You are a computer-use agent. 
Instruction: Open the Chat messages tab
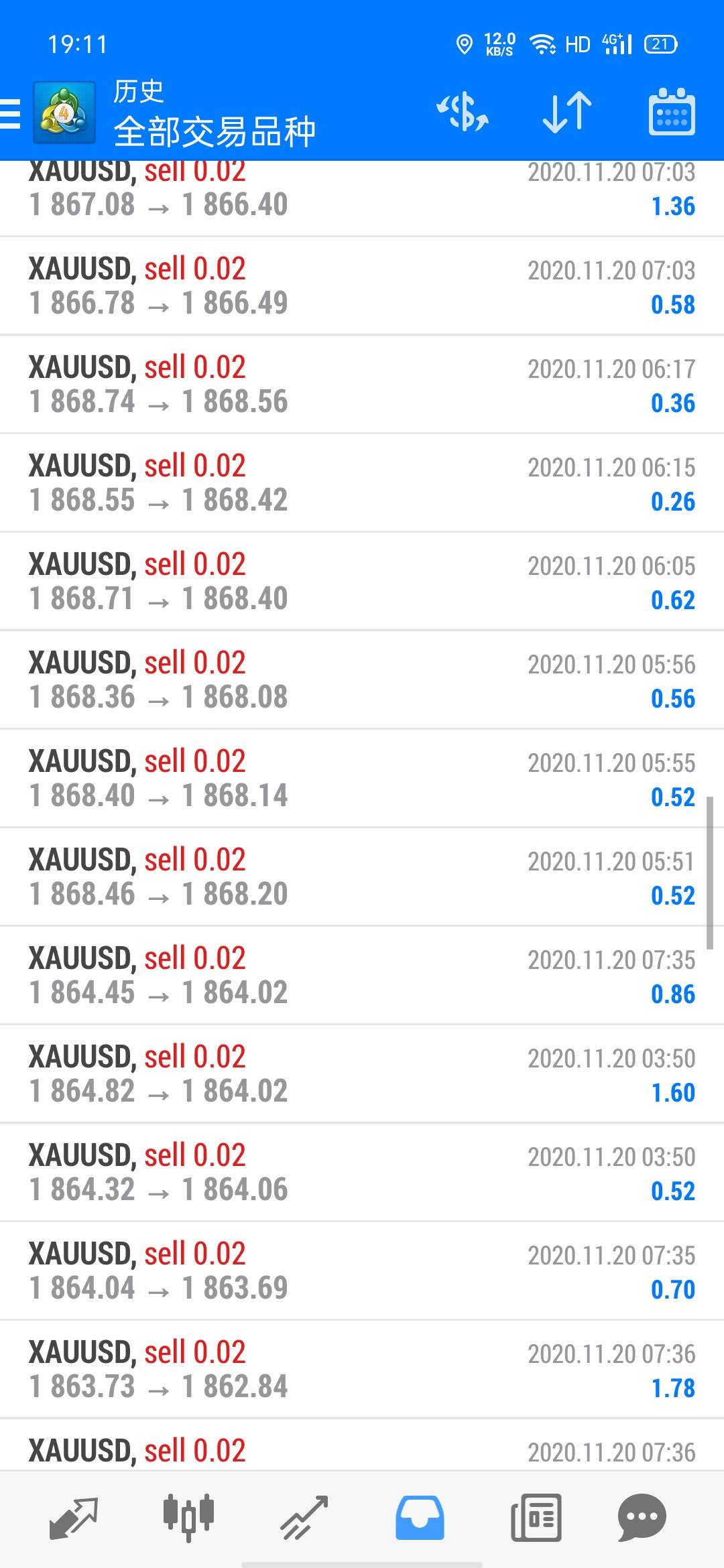click(x=642, y=1517)
